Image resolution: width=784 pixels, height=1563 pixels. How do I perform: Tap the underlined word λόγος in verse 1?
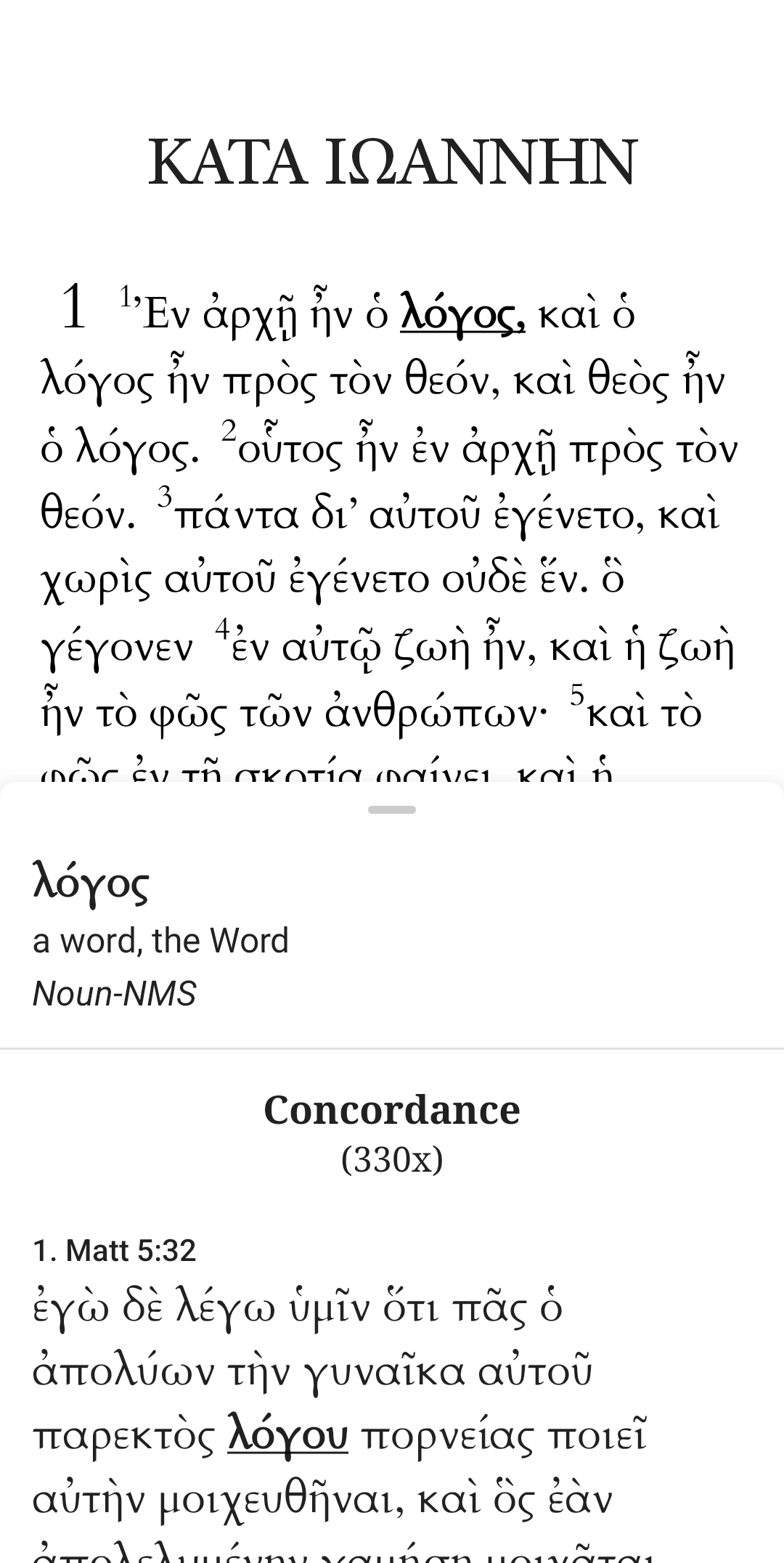pyautogui.click(x=462, y=314)
